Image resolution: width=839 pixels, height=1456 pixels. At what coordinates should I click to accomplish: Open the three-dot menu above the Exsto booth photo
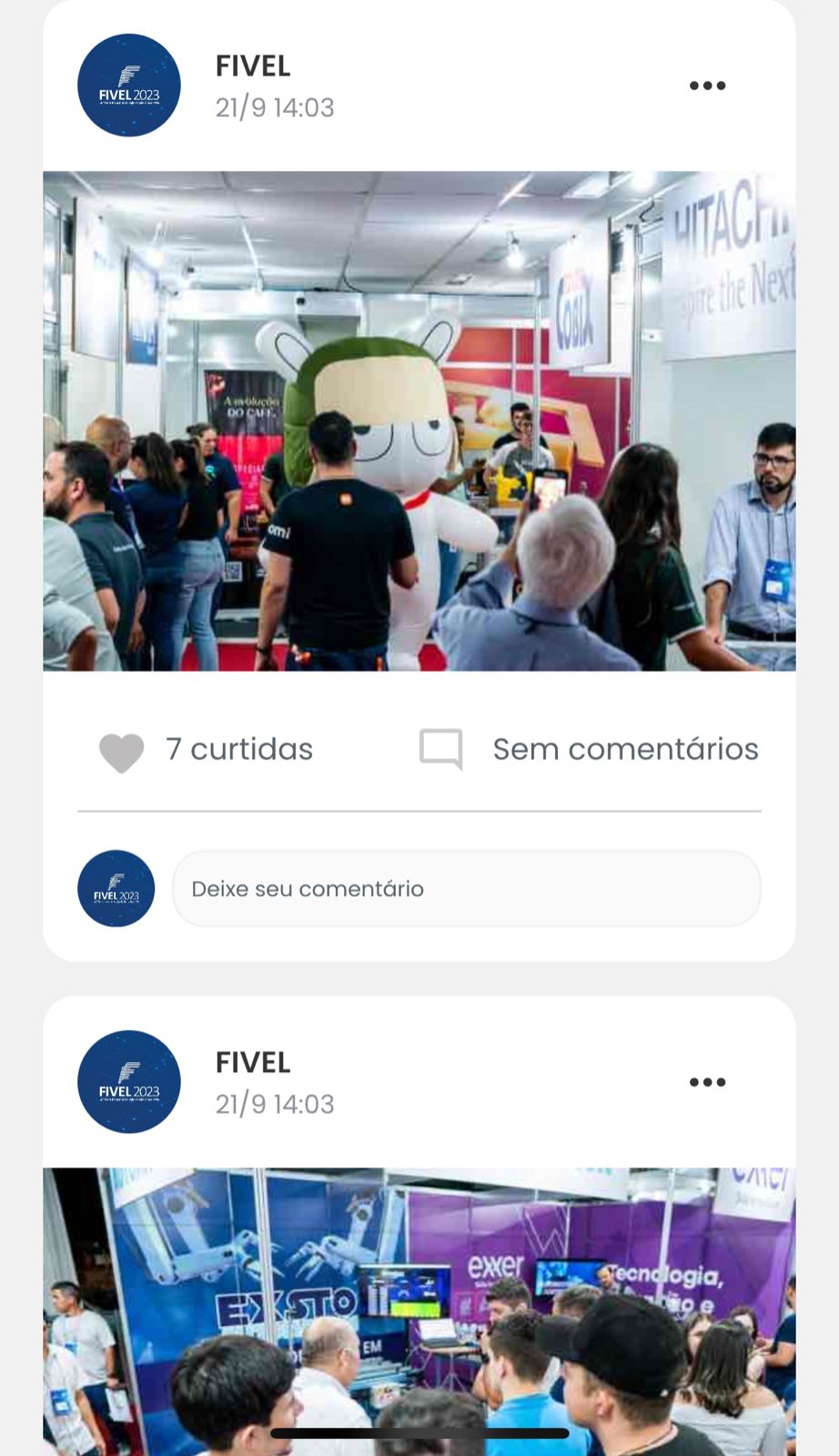(x=707, y=1082)
